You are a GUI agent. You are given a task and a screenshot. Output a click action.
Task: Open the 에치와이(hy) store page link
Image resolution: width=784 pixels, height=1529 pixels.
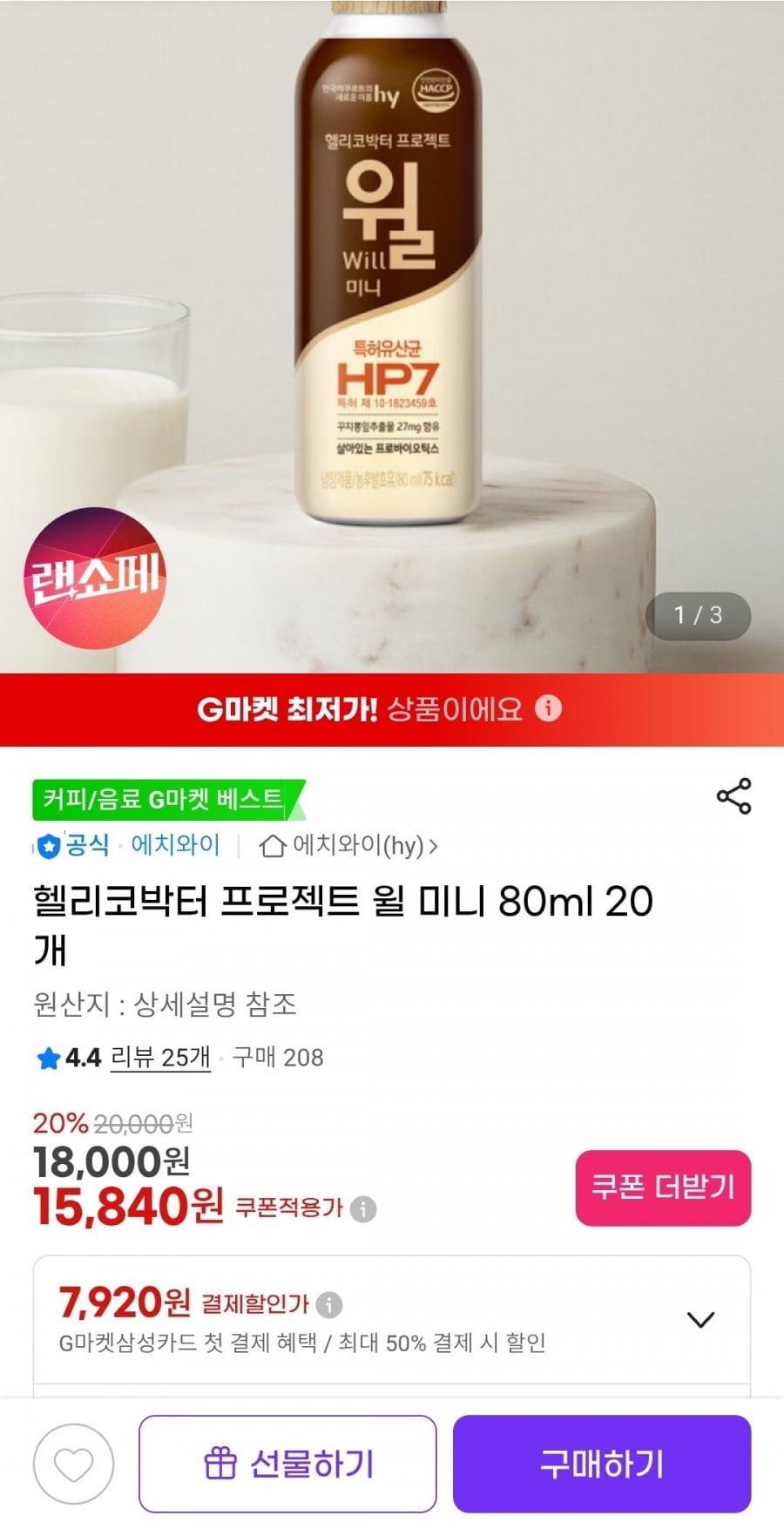click(348, 845)
